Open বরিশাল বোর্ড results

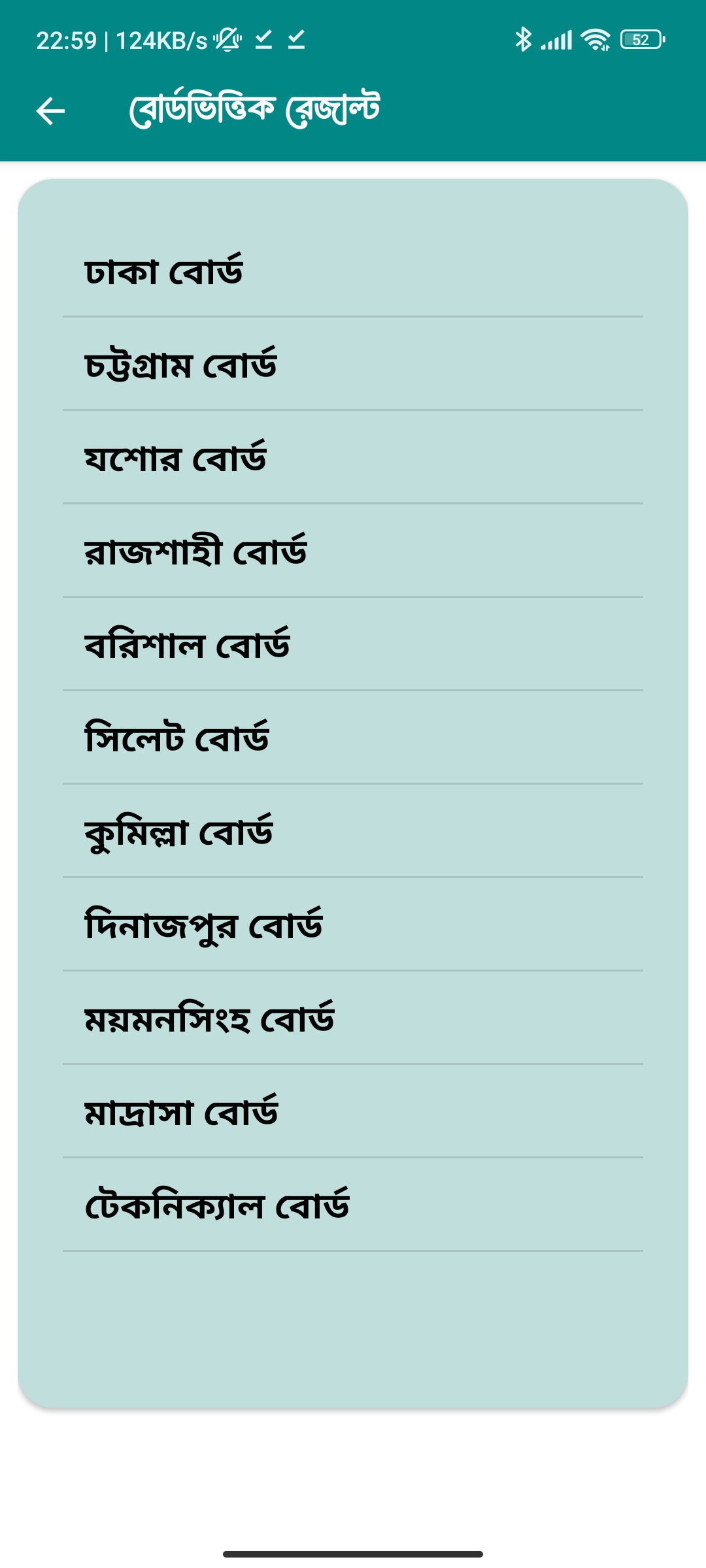tap(353, 644)
